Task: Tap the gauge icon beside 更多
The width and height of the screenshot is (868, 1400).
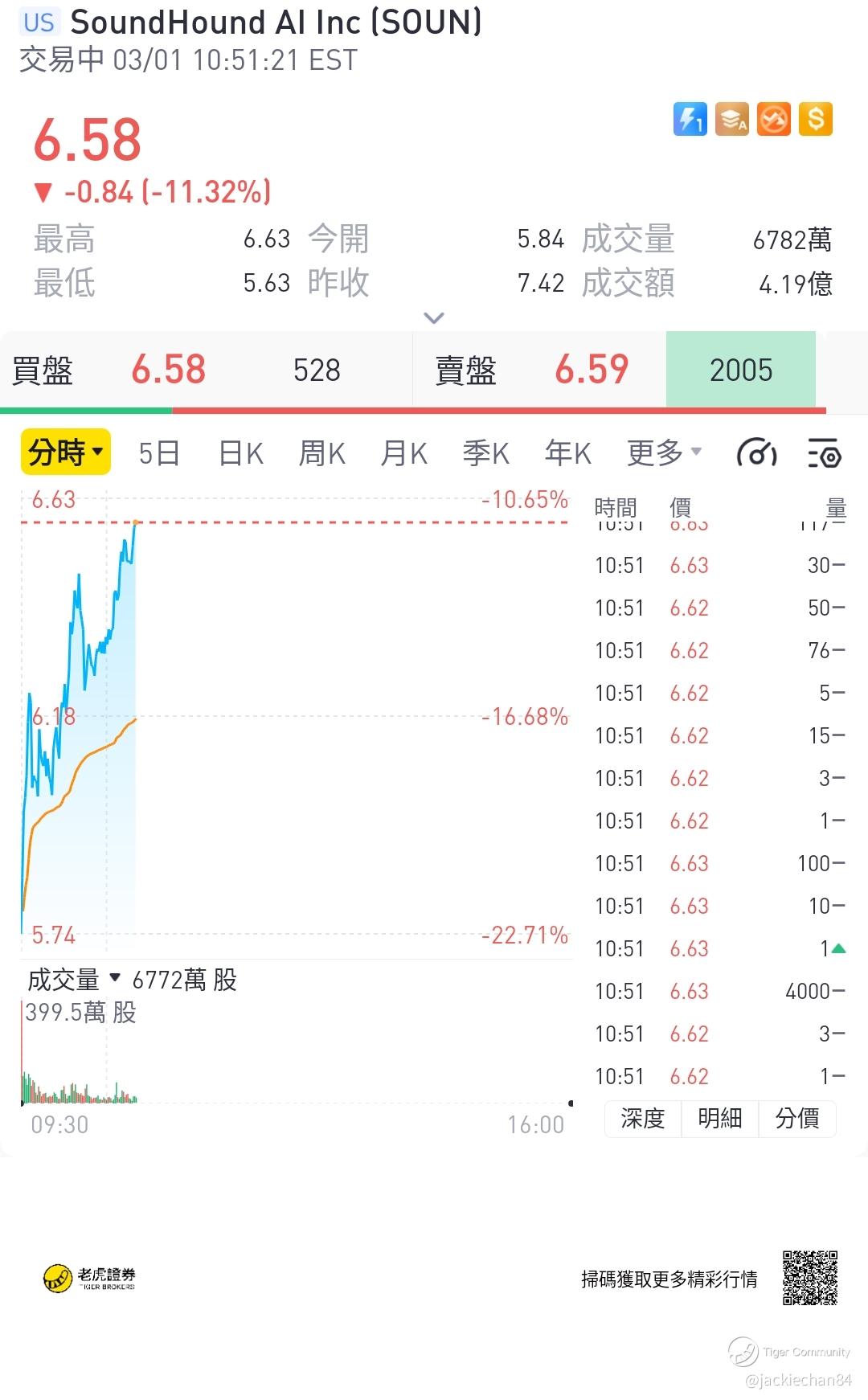Action: click(x=756, y=454)
